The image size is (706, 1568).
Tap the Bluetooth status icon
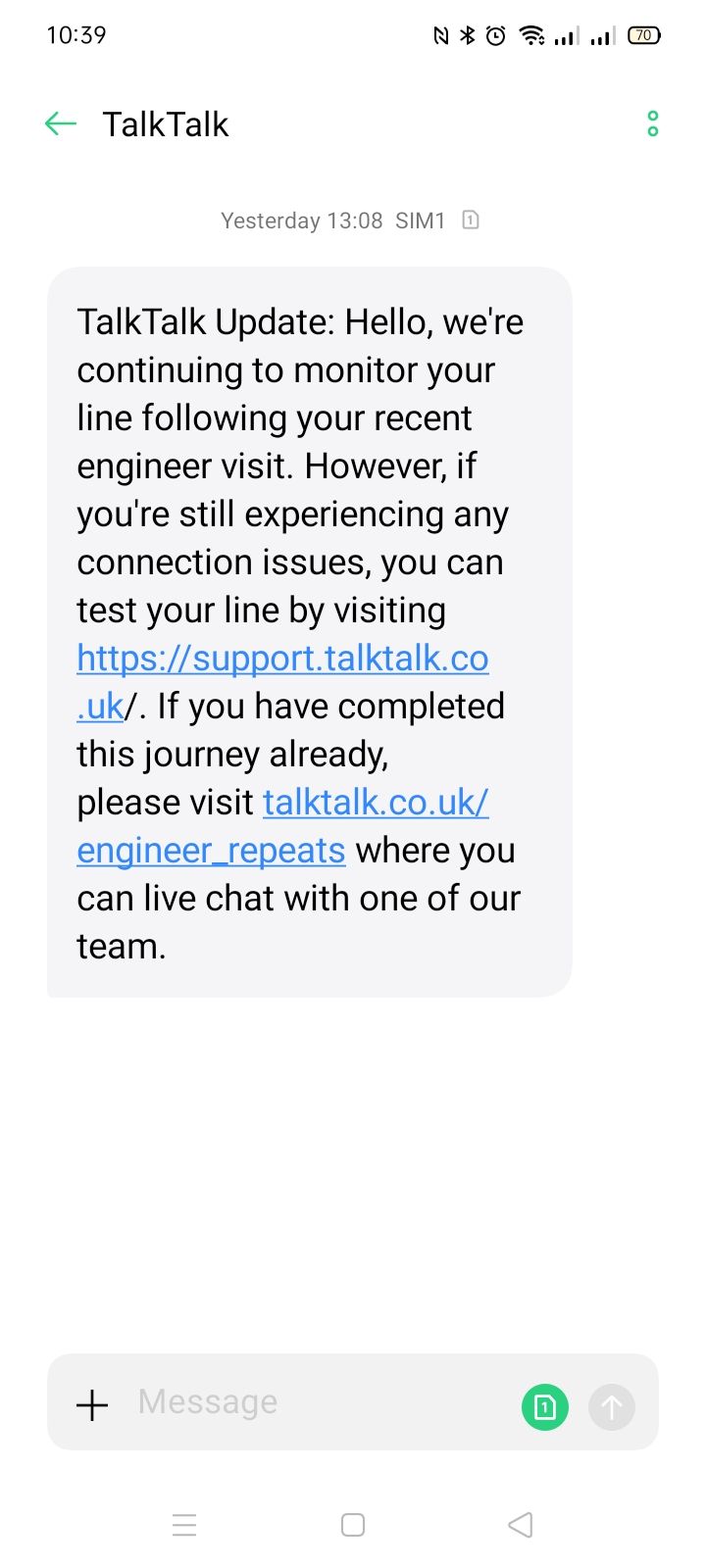(x=466, y=34)
